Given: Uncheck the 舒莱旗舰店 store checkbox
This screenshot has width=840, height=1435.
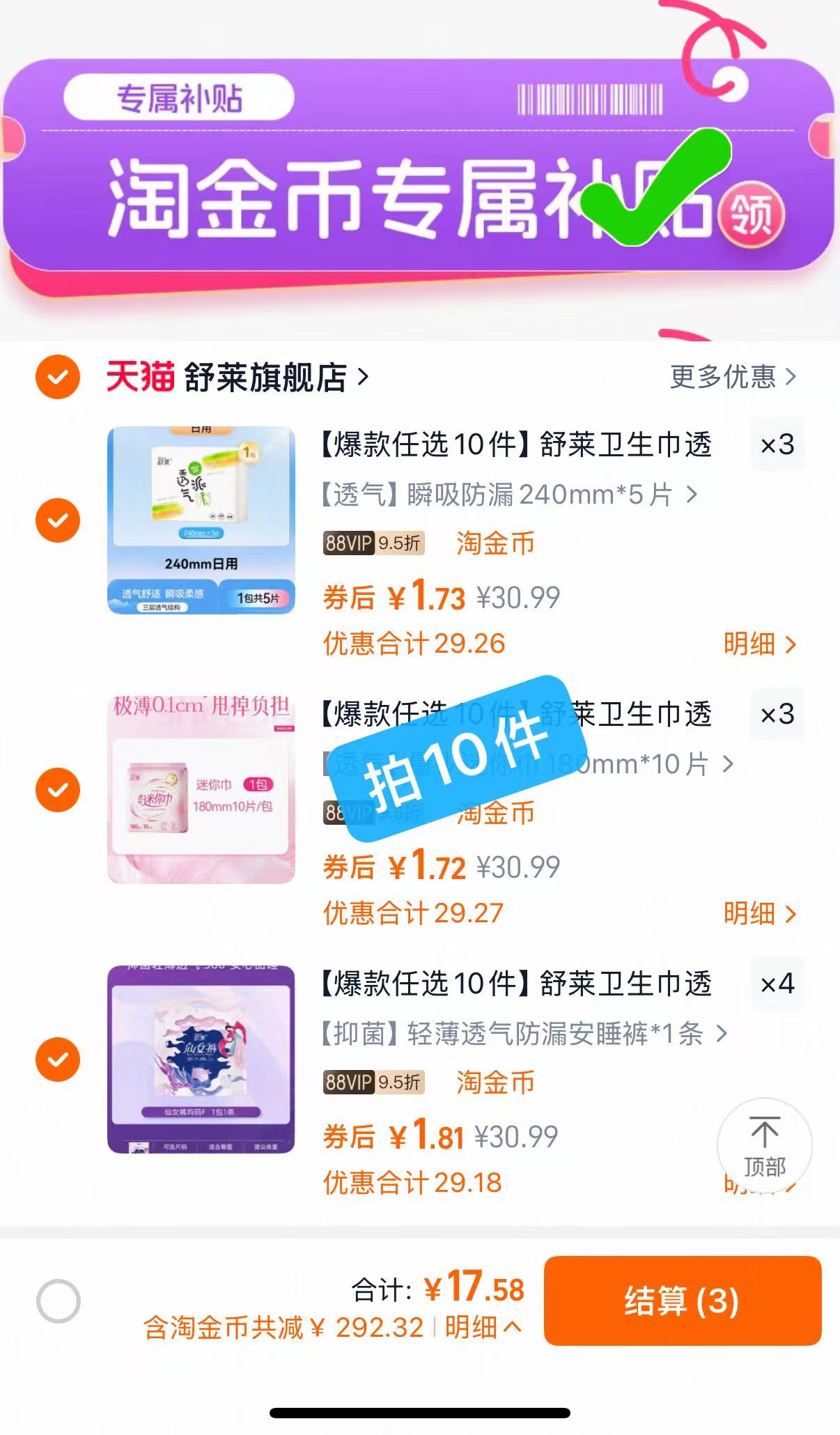Looking at the screenshot, I should 59,377.
